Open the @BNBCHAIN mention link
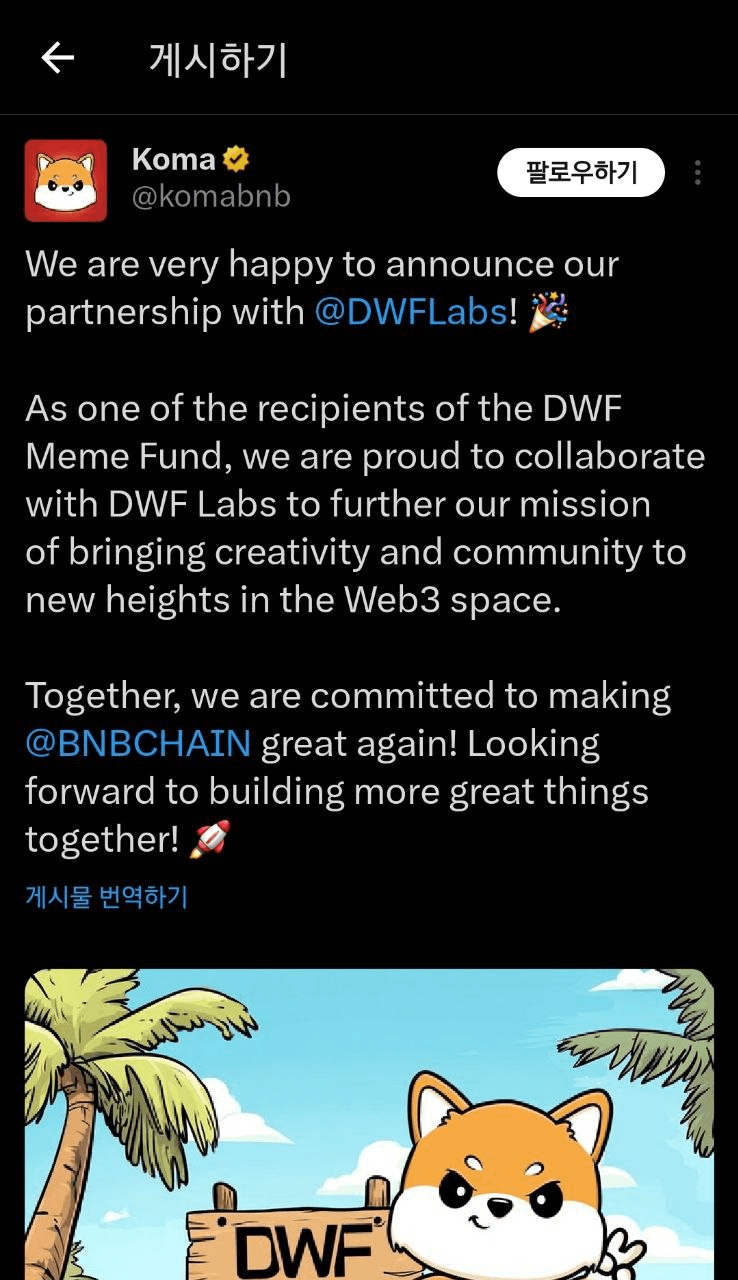 138,744
